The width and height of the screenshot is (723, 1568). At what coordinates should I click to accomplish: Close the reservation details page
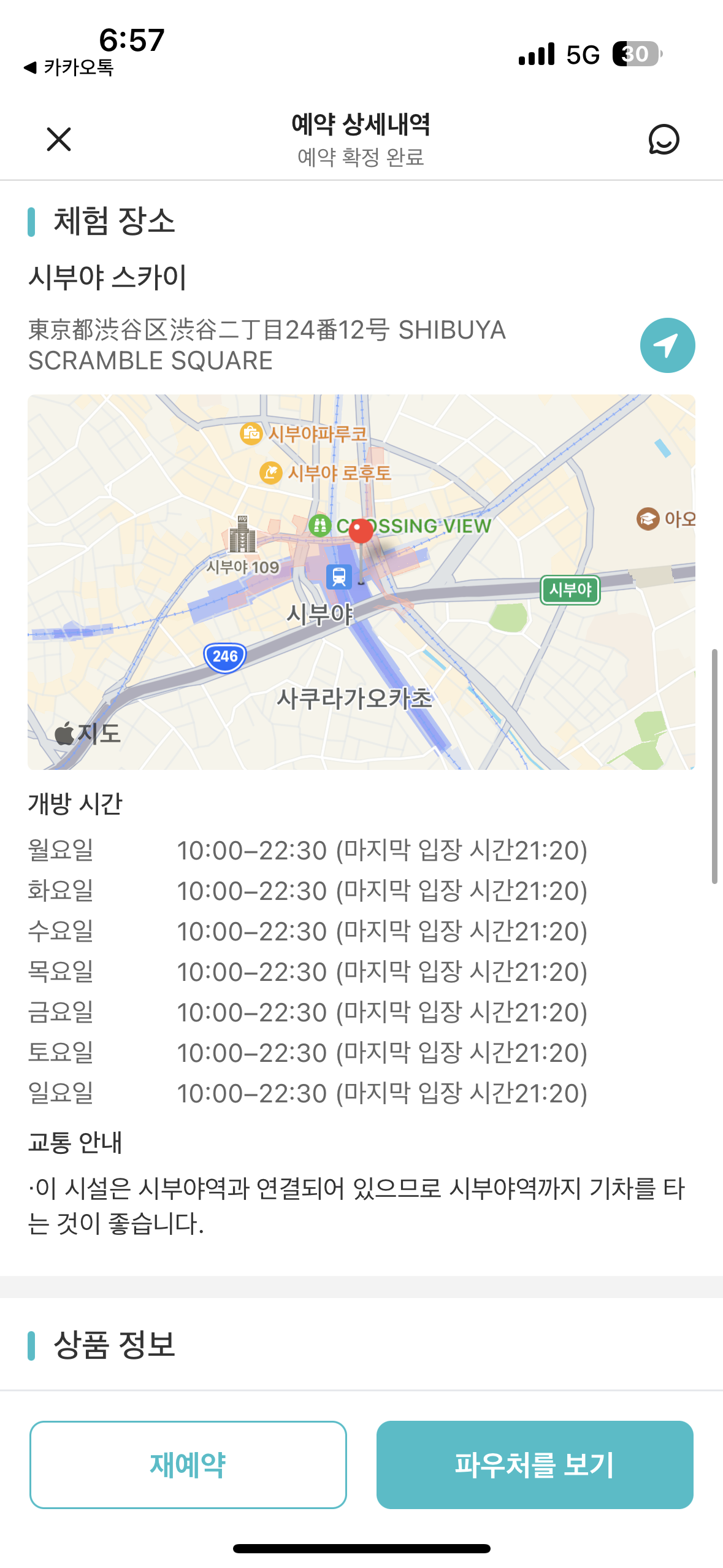click(x=59, y=139)
